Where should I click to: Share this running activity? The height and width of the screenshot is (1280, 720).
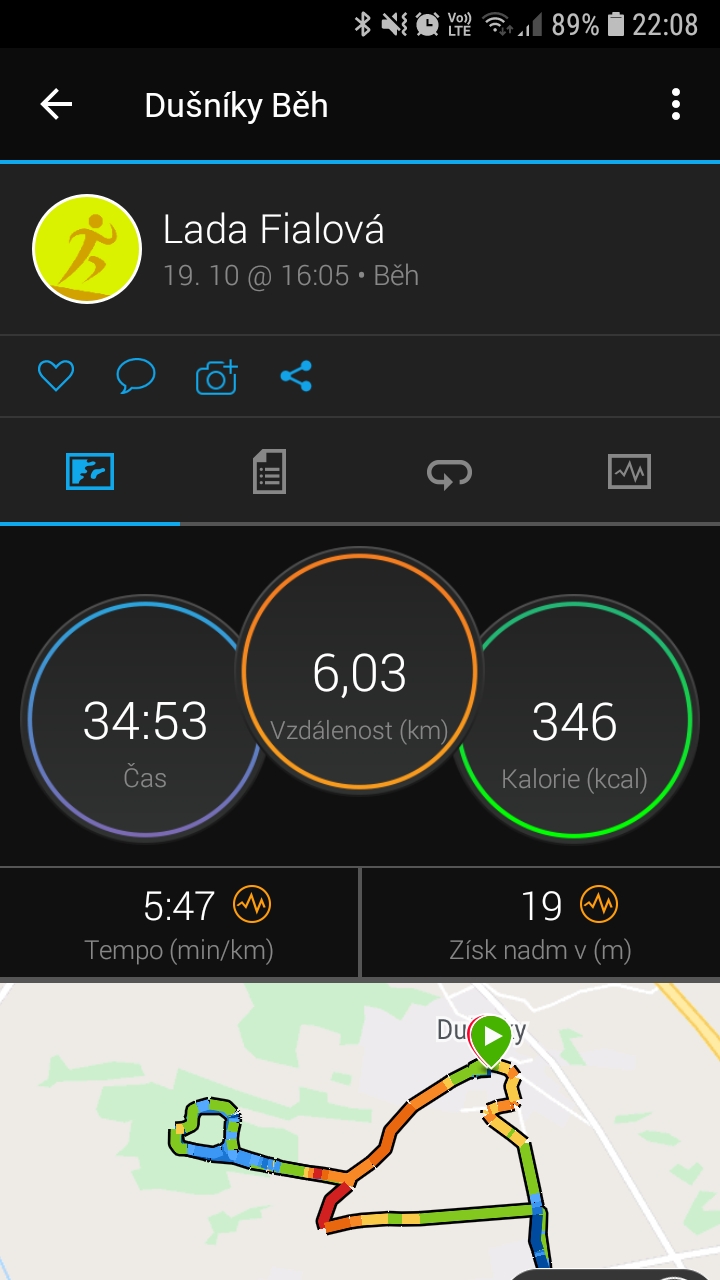click(296, 376)
